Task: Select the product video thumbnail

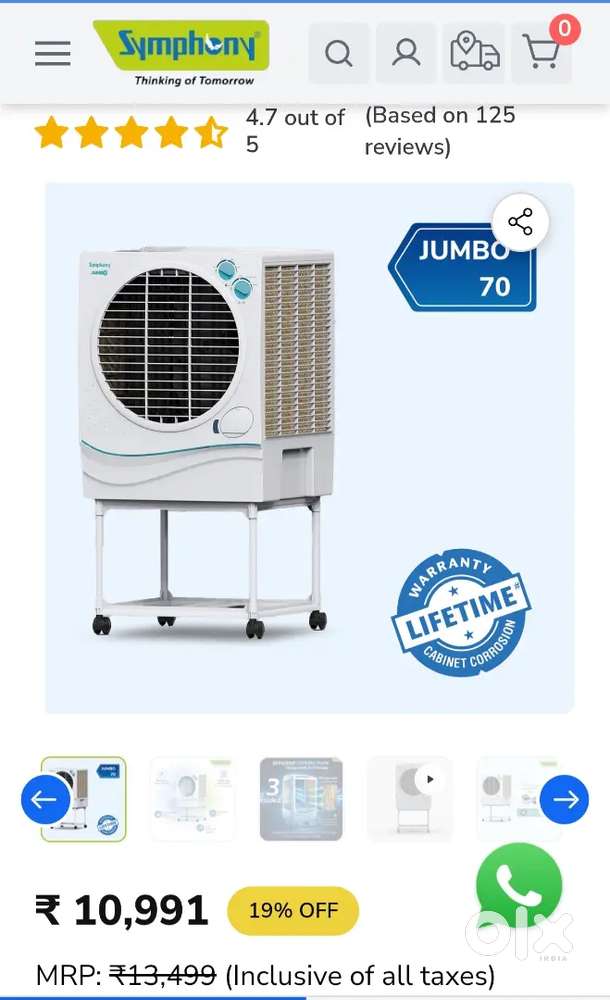Action: tap(410, 798)
